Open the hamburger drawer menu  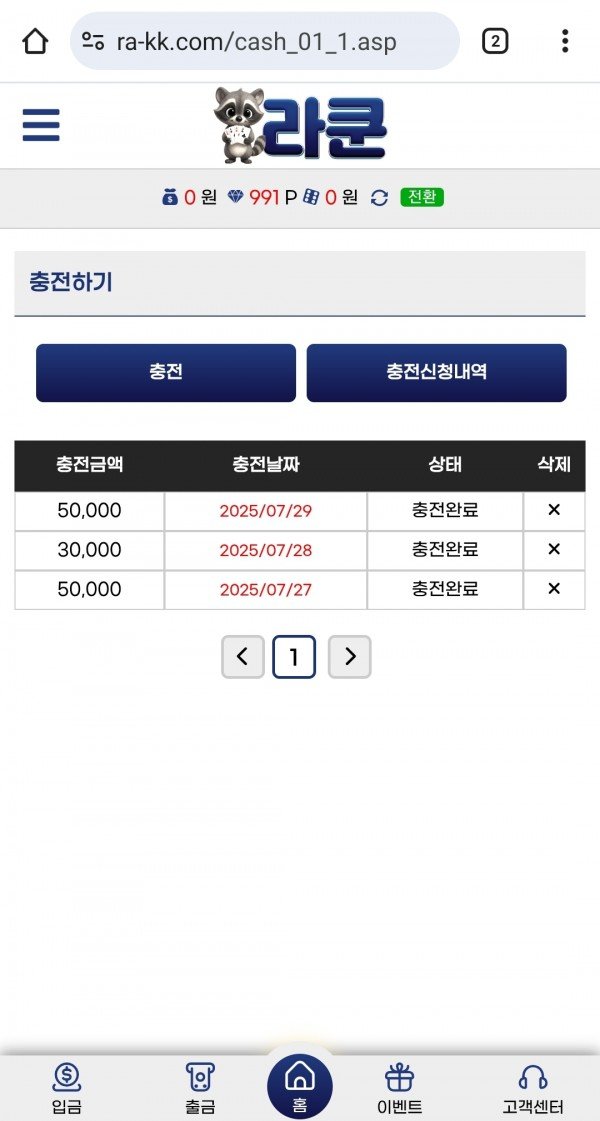(41, 125)
